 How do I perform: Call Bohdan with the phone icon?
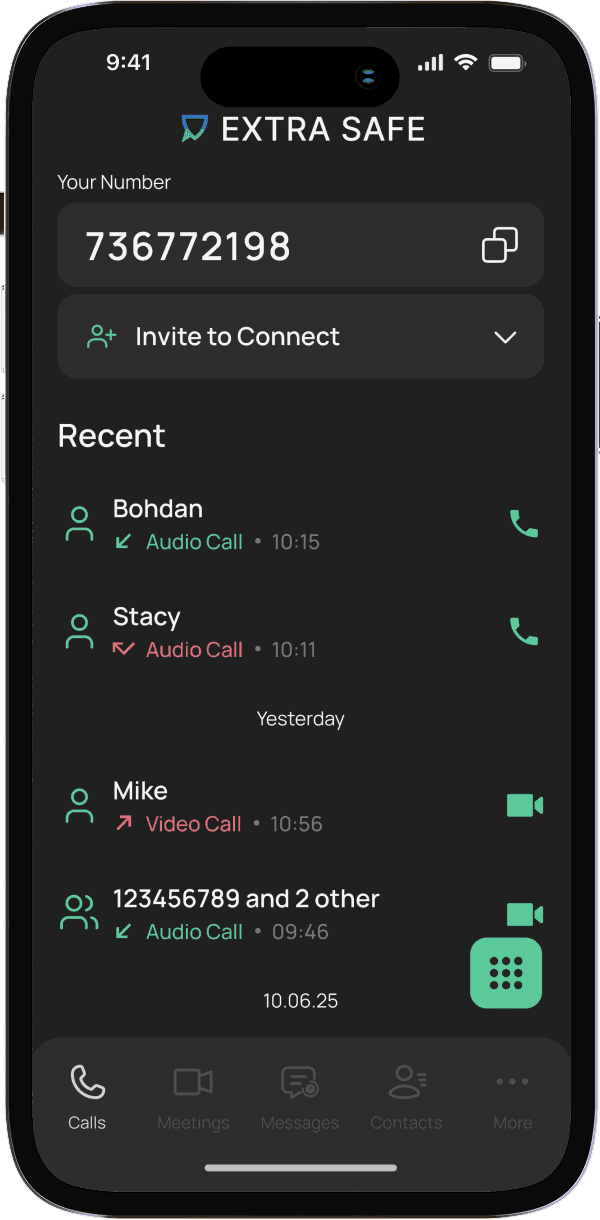524,524
